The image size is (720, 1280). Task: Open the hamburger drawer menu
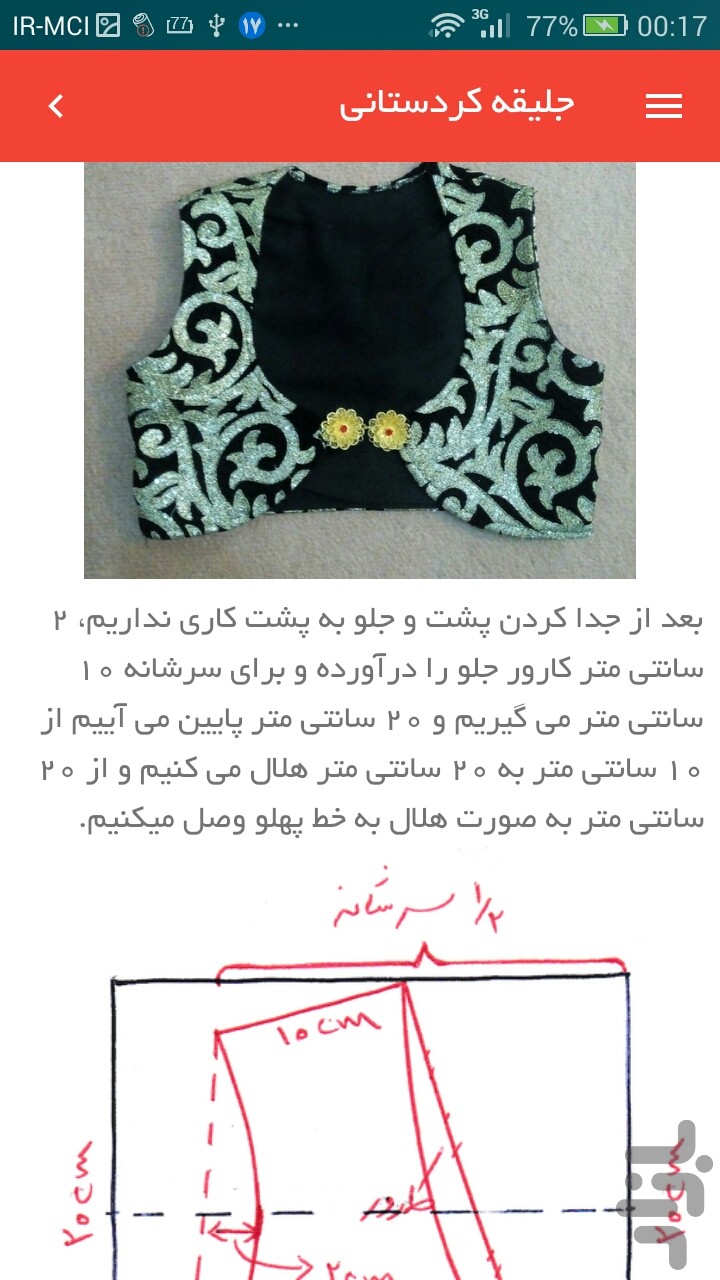point(664,106)
